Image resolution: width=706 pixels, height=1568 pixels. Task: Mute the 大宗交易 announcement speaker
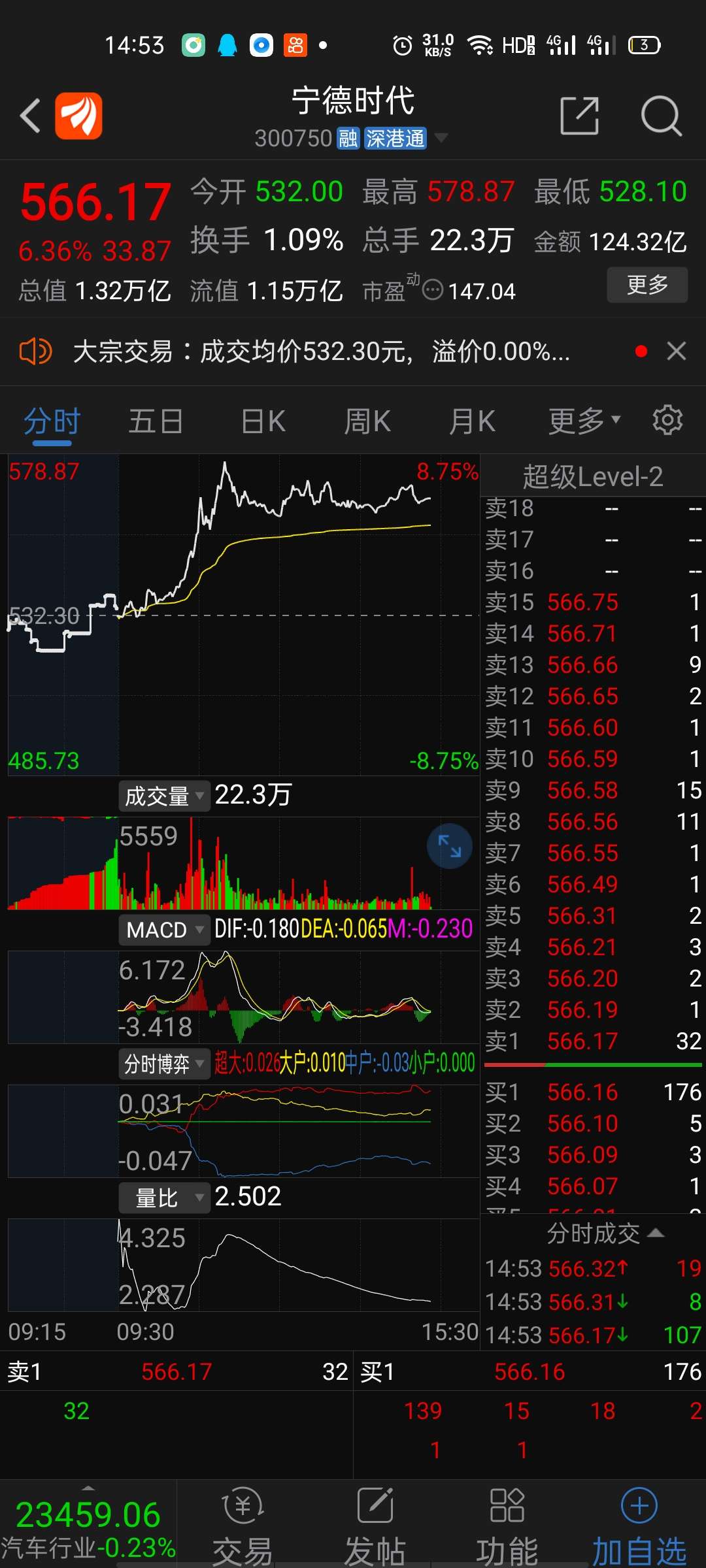(x=35, y=351)
